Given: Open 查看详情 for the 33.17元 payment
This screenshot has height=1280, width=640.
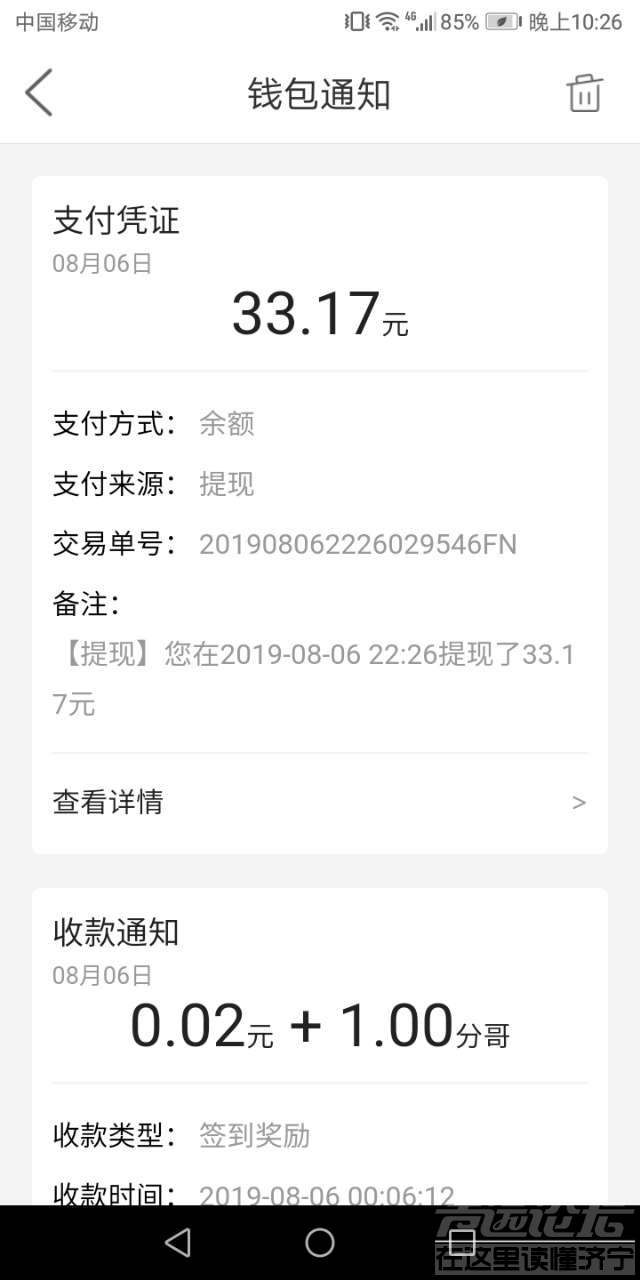Looking at the screenshot, I should [319, 802].
